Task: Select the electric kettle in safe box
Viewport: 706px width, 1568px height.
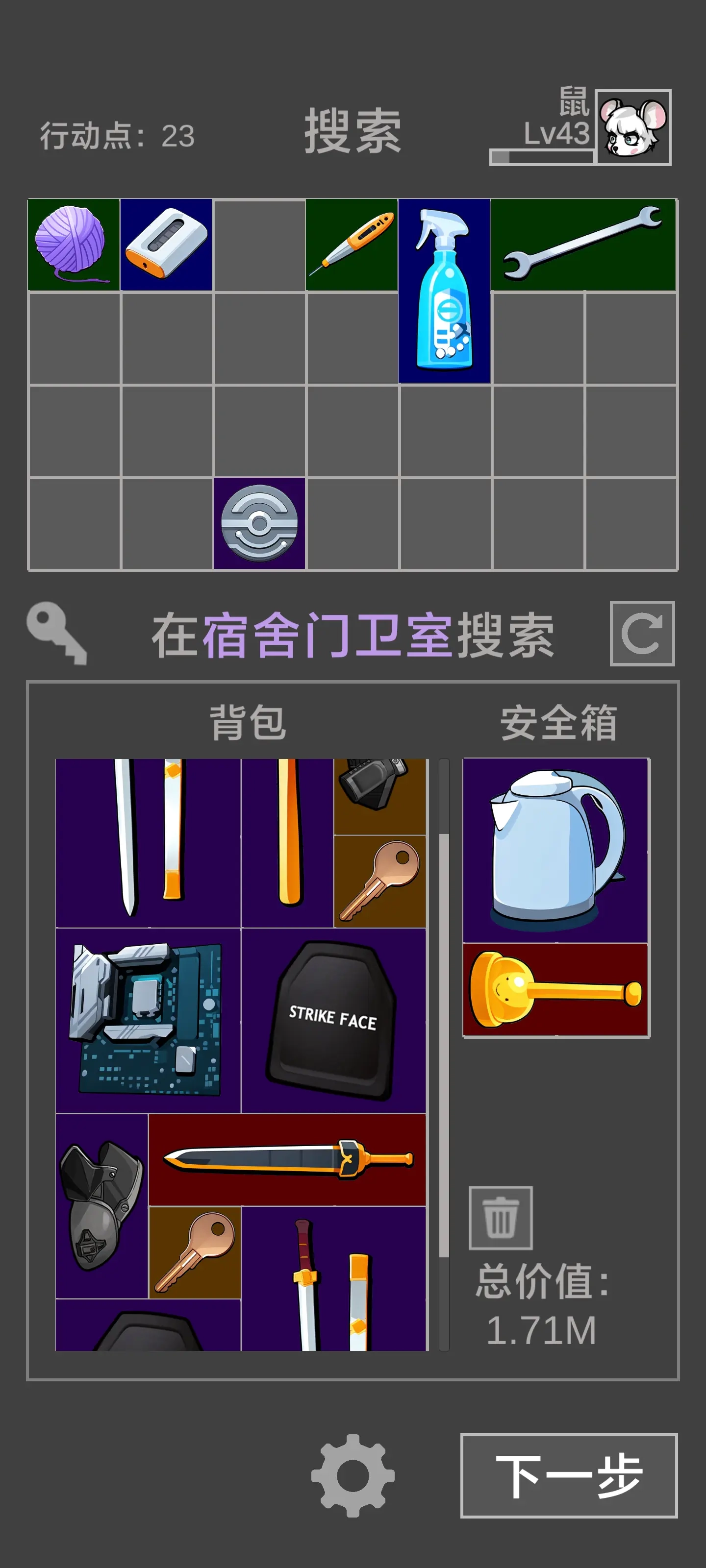Action: (555, 850)
